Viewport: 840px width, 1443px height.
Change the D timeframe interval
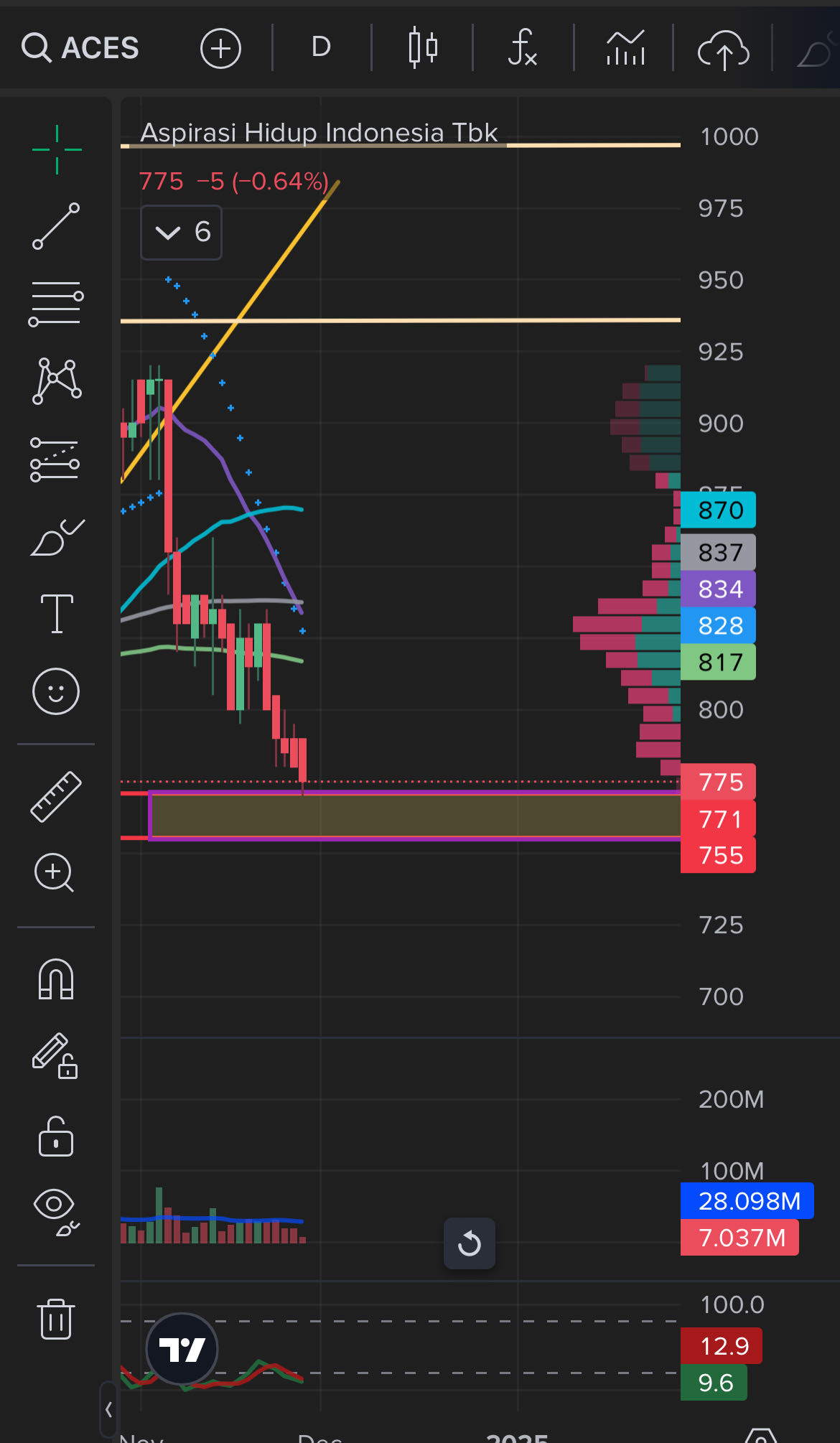321,47
